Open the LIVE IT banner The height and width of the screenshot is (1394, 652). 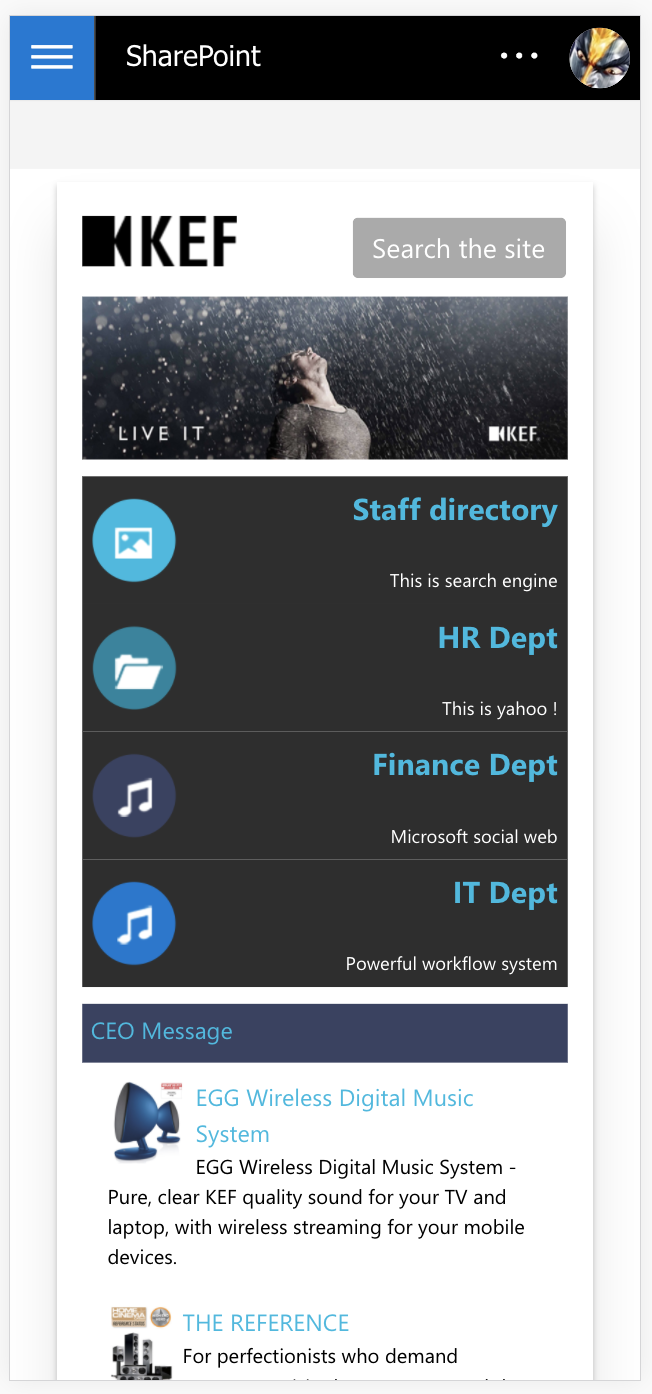[325, 378]
